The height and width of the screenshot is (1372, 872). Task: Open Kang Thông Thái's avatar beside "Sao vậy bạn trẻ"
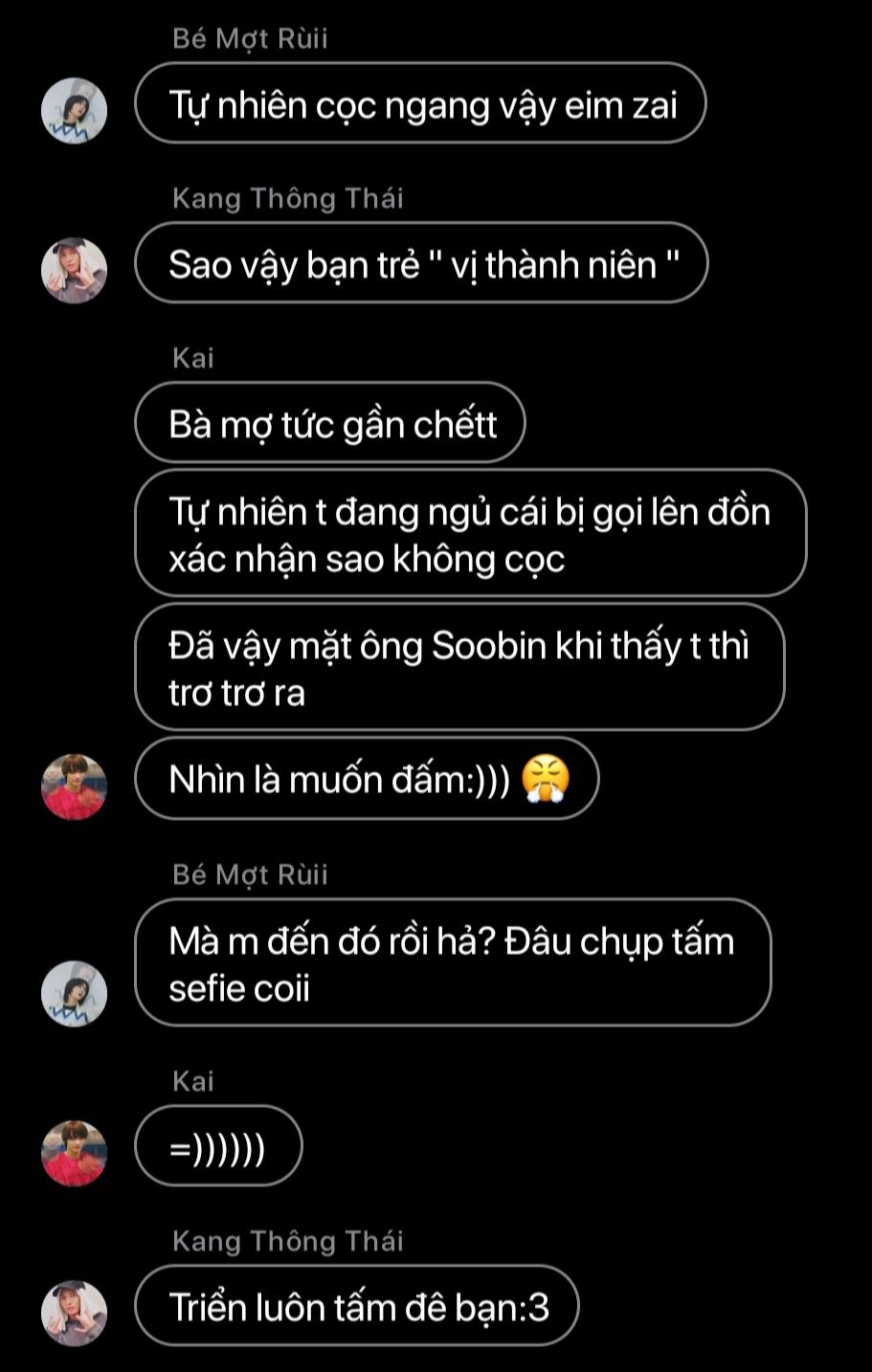74,271
